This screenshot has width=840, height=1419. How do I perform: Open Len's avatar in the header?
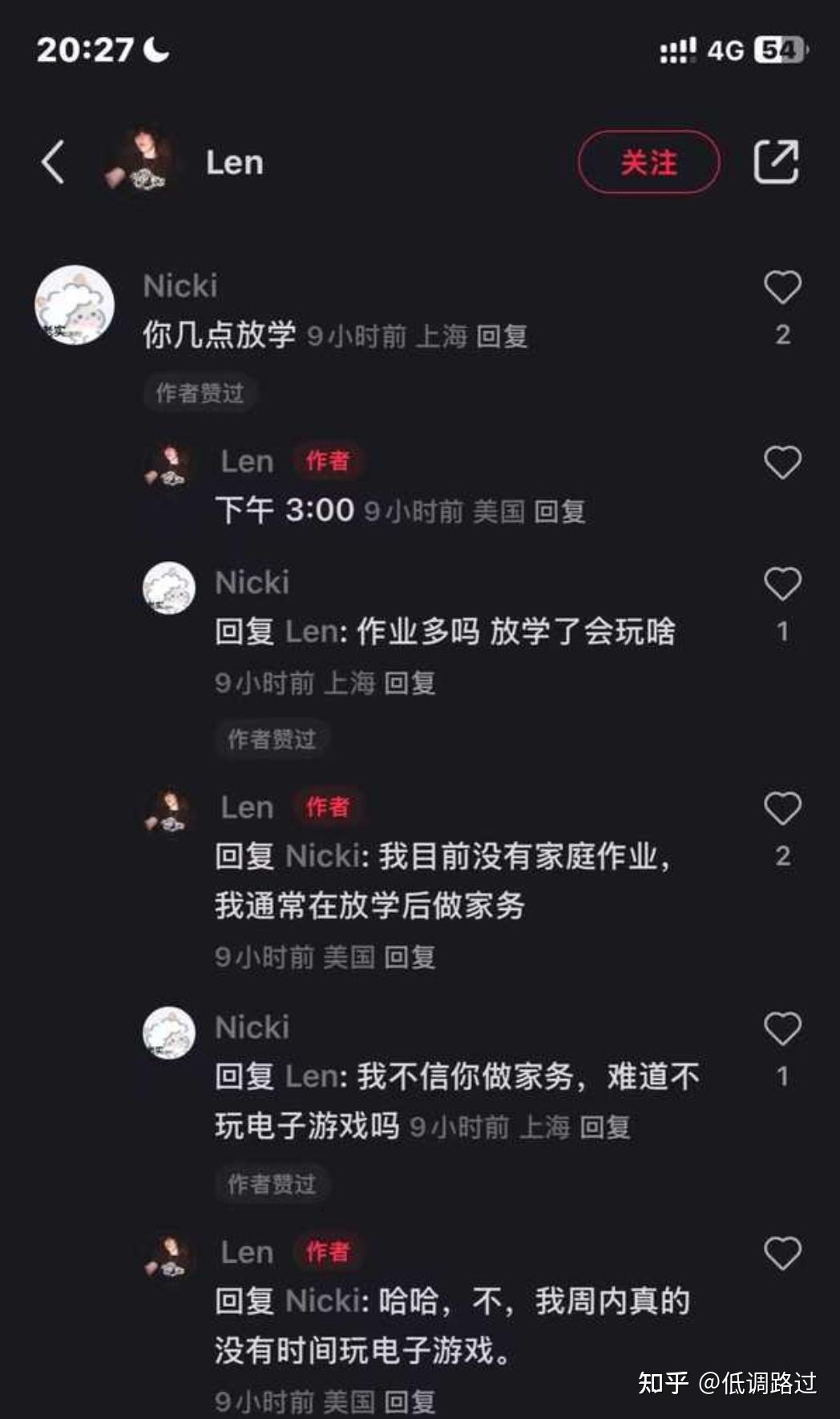143,163
